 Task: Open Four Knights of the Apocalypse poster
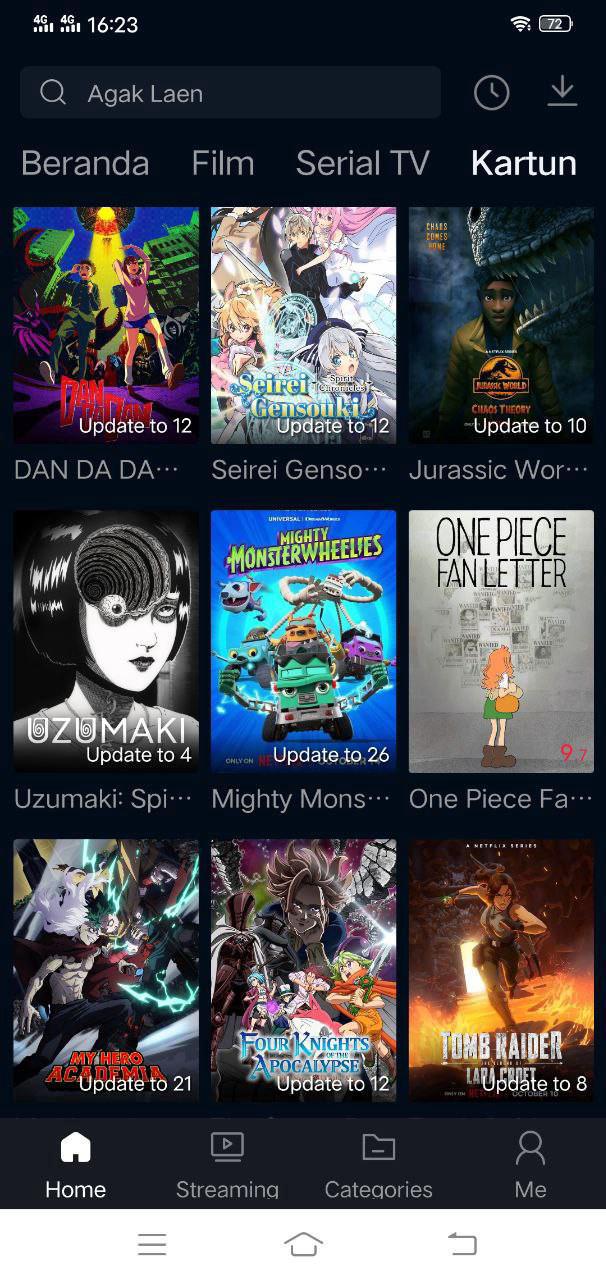point(303,970)
